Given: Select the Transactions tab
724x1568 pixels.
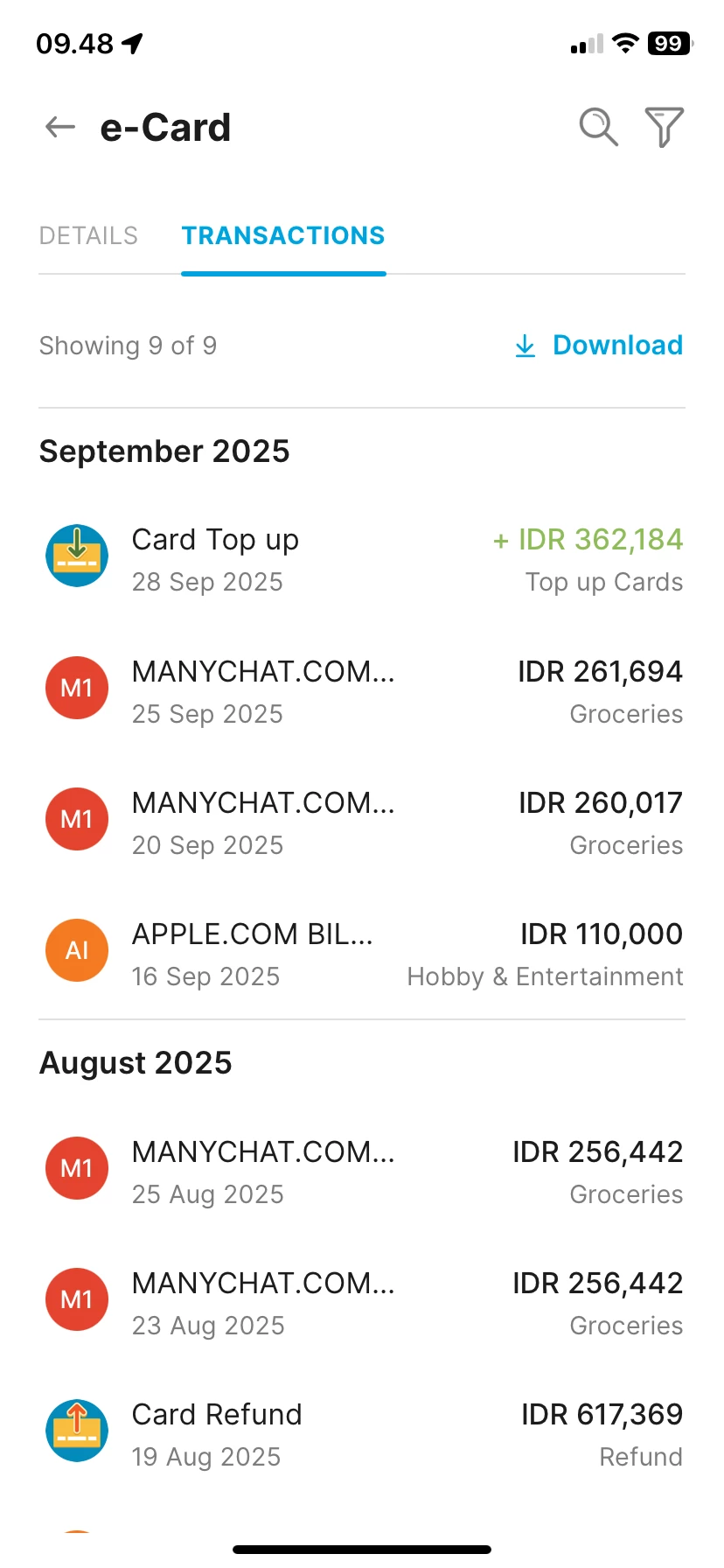Looking at the screenshot, I should tap(283, 235).
